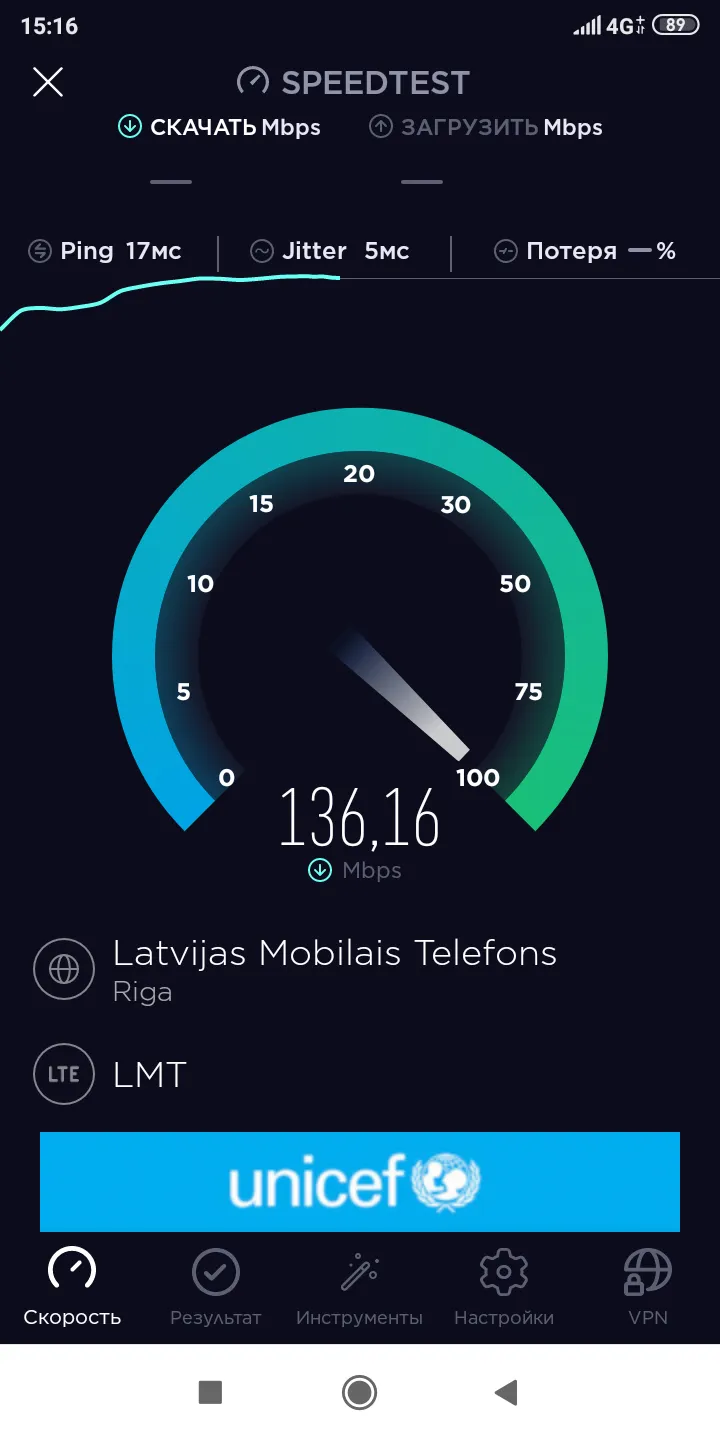Image resolution: width=720 pixels, height=1440 pixels.
Task: Select the Скорость tab
Action: [x=72, y=1288]
